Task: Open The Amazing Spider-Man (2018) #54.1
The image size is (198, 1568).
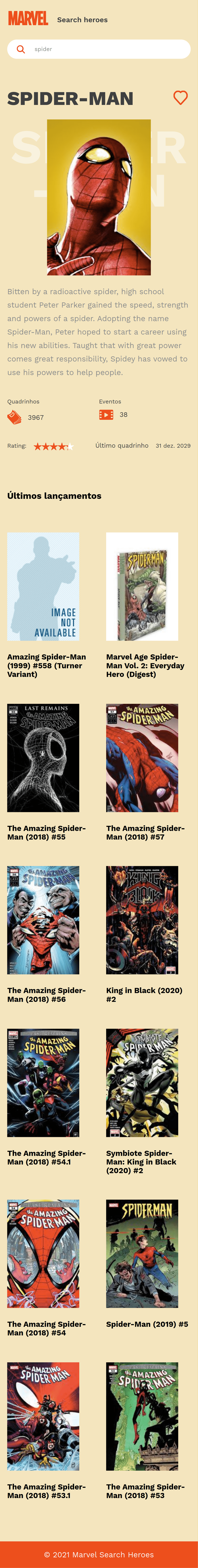Action: point(43,1082)
